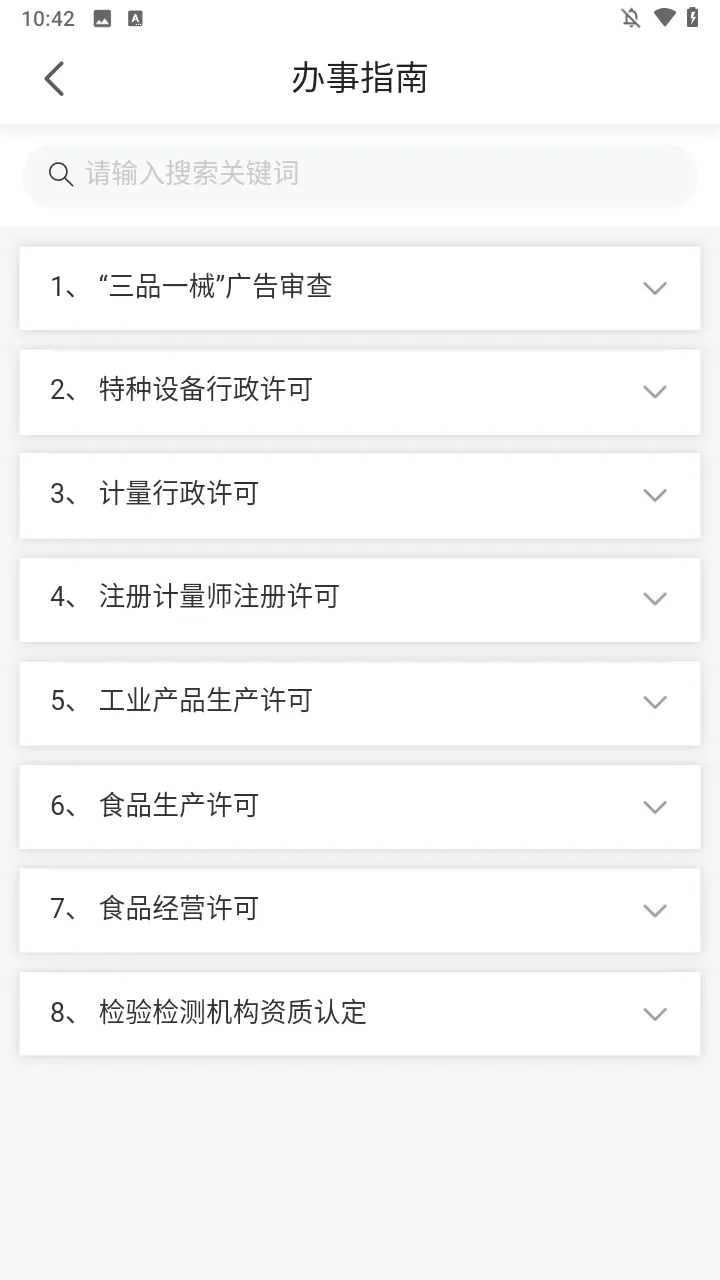Show details for 工业产品生产许可
Viewport: 720px width, 1280px height.
[x=360, y=702]
